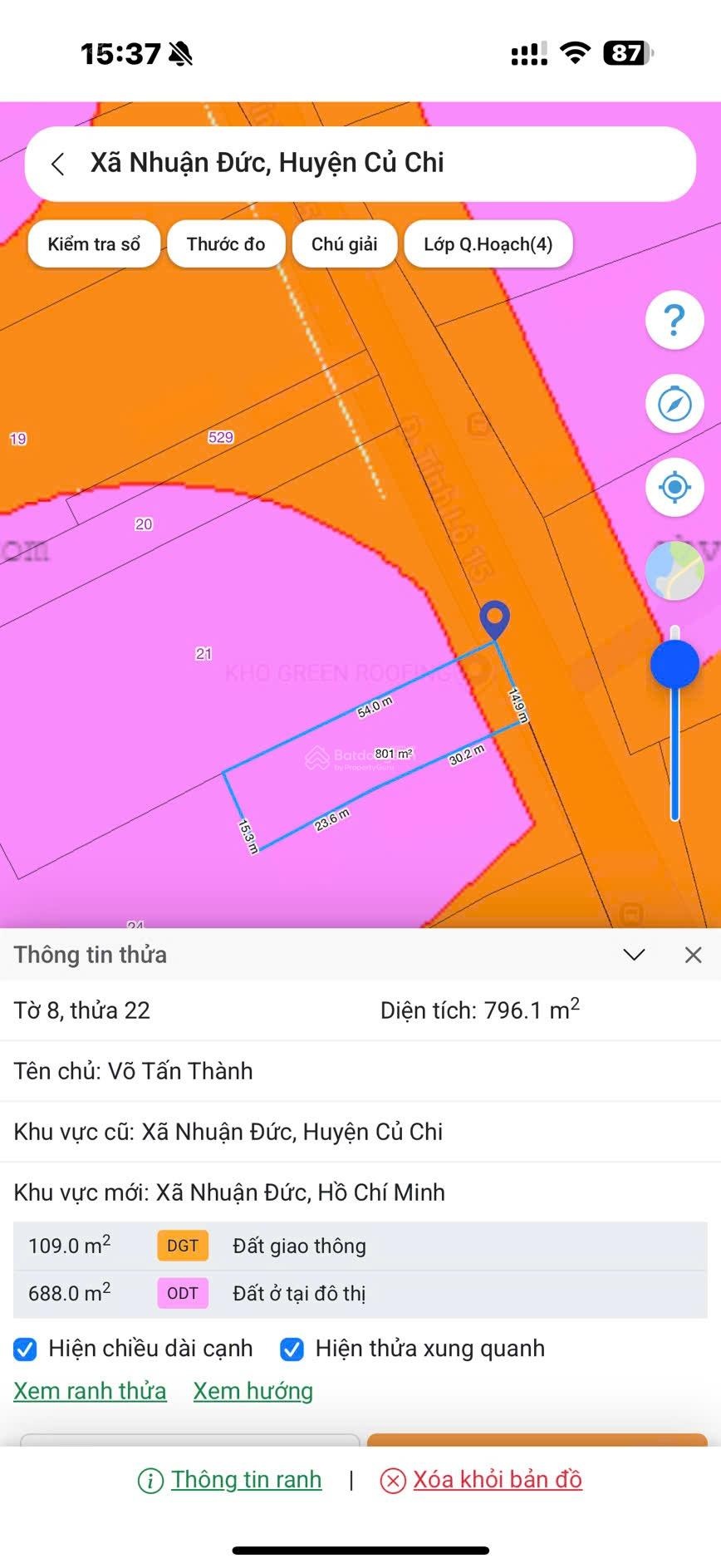Go back using the arrow in the search bar
The width and height of the screenshot is (721, 1568).
click(57, 164)
